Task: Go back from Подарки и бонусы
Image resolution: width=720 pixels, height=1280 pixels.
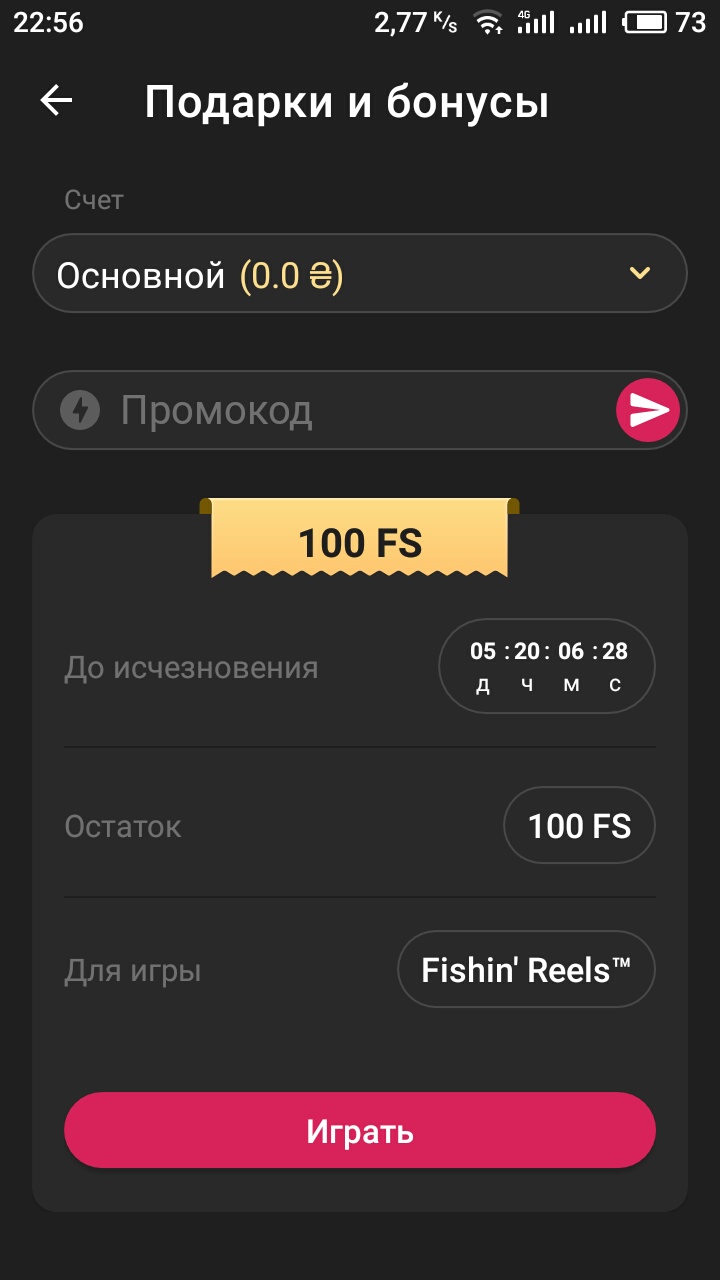Action: (x=56, y=101)
